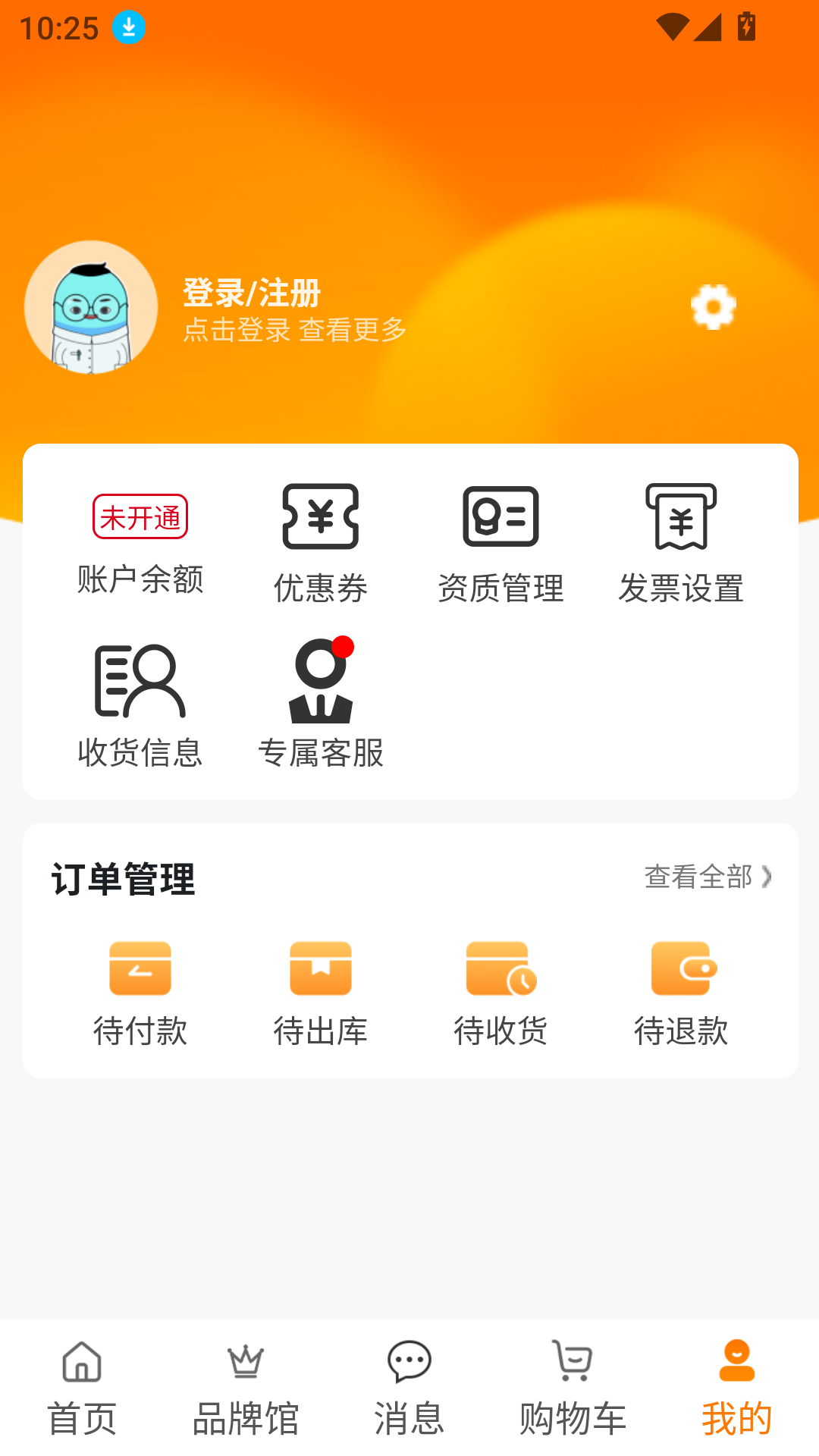The image size is (819, 1456).
Task: Open the 待出库 awaiting shipment icon
Action: 320,990
